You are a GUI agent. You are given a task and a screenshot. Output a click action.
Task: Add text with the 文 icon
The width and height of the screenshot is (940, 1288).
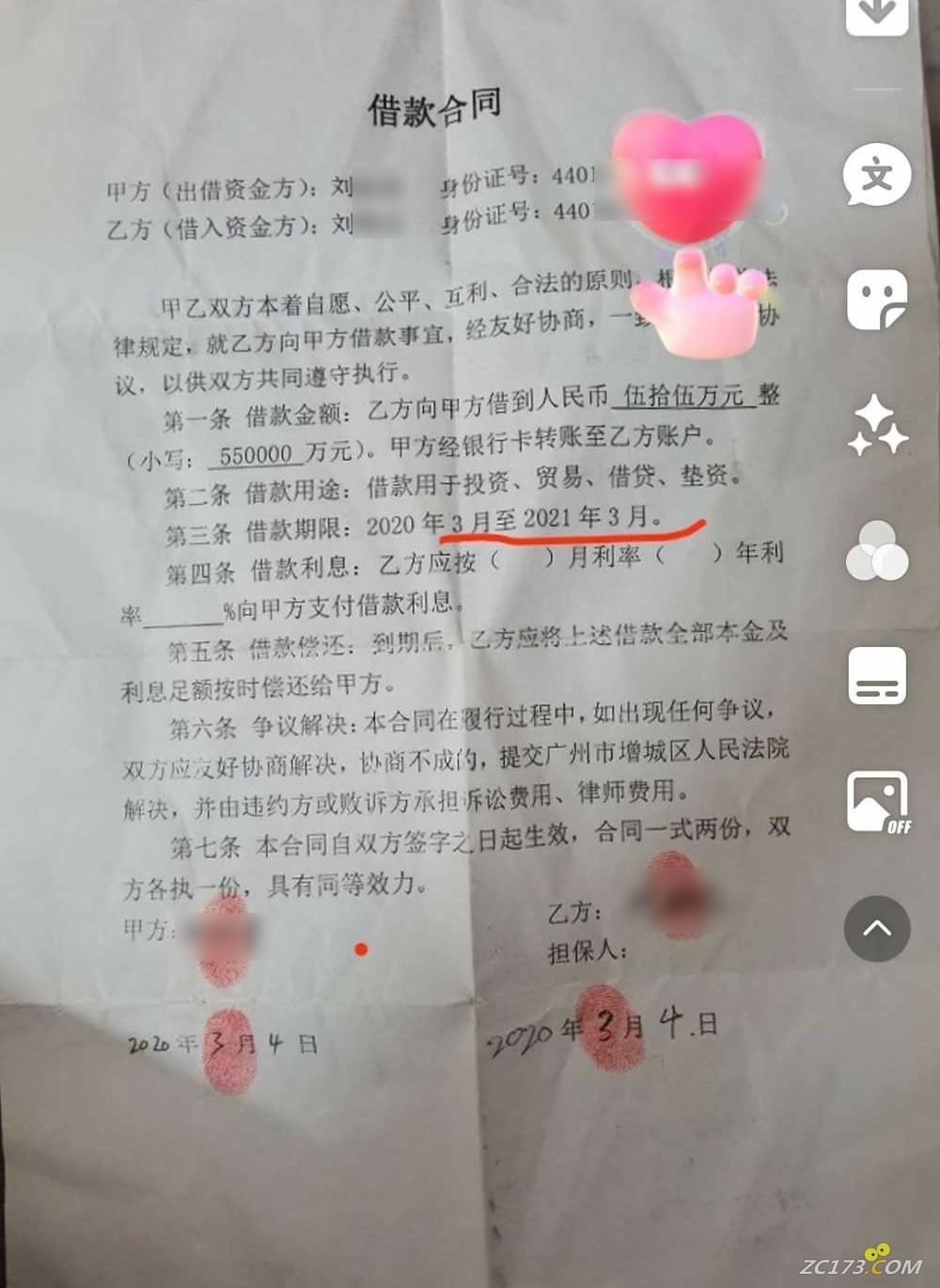click(x=877, y=176)
